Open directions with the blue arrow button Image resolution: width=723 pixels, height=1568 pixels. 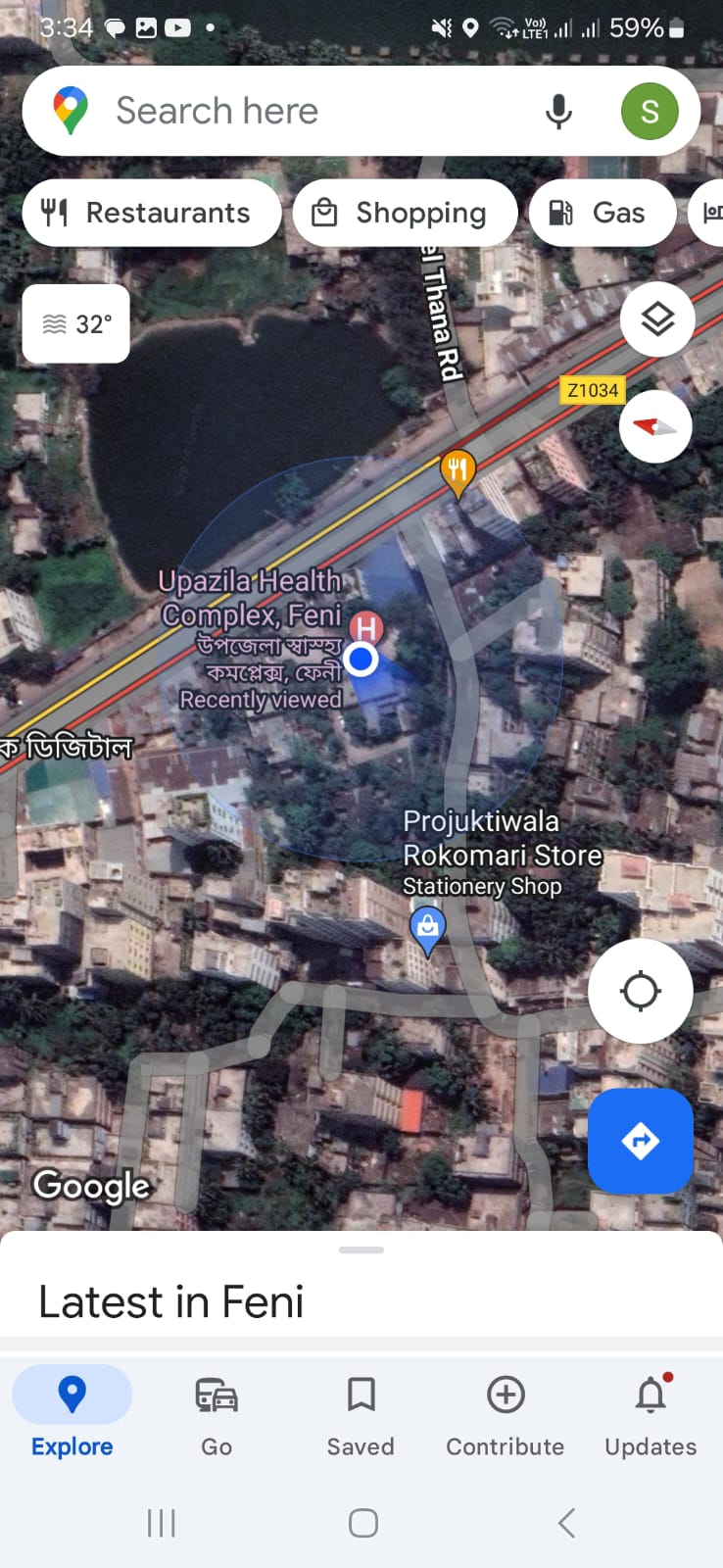tap(641, 1141)
